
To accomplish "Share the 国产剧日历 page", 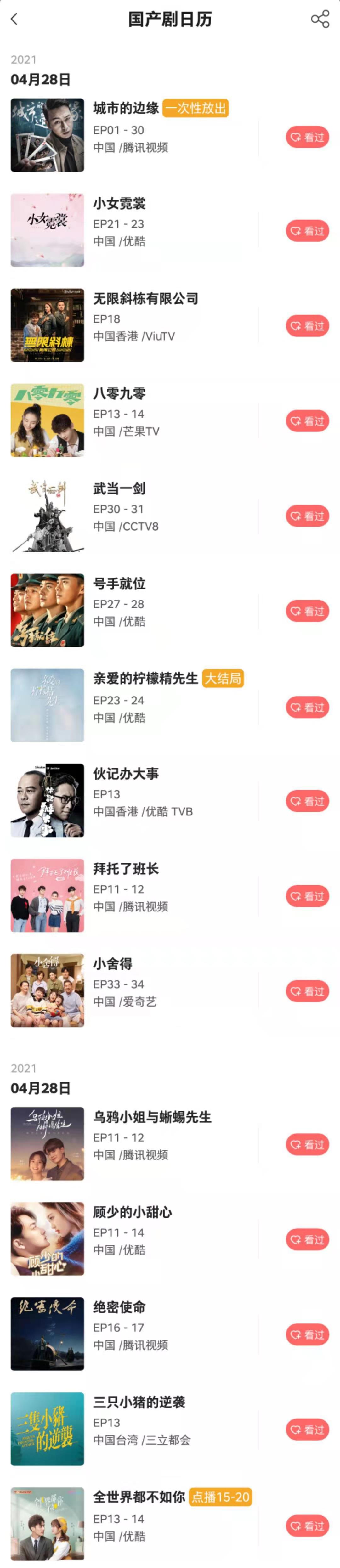I will point(320,20).
